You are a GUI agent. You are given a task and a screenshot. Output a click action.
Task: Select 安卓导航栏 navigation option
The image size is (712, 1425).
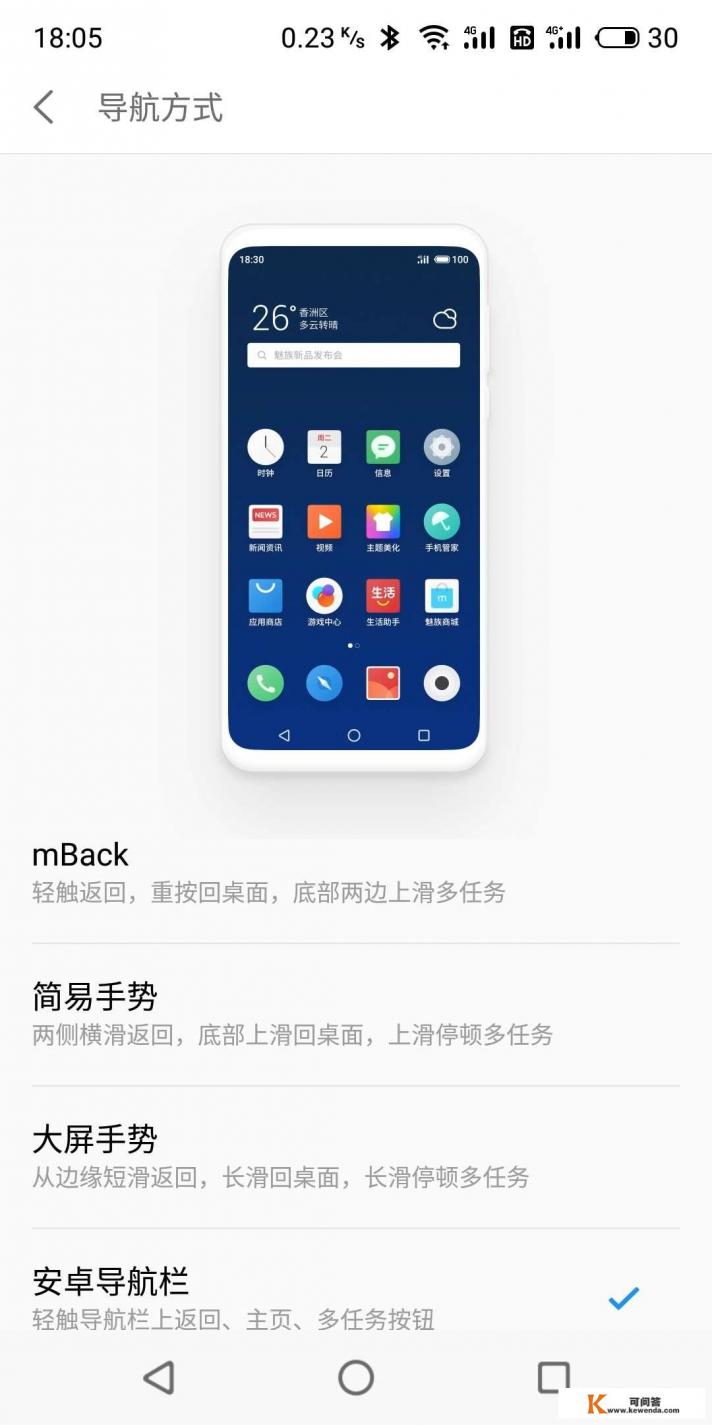(x=355, y=1298)
